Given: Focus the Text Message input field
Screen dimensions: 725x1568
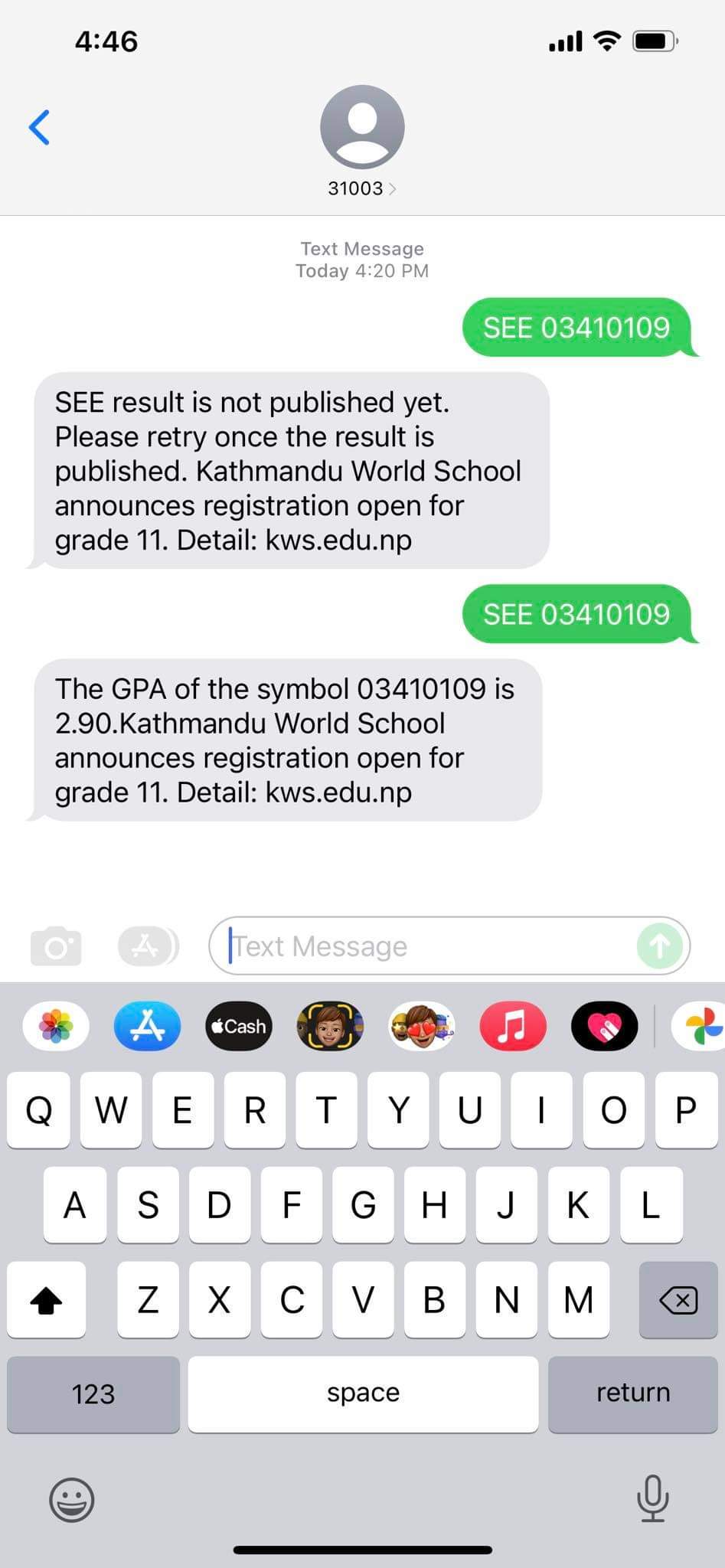Looking at the screenshot, I should (429, 946).
